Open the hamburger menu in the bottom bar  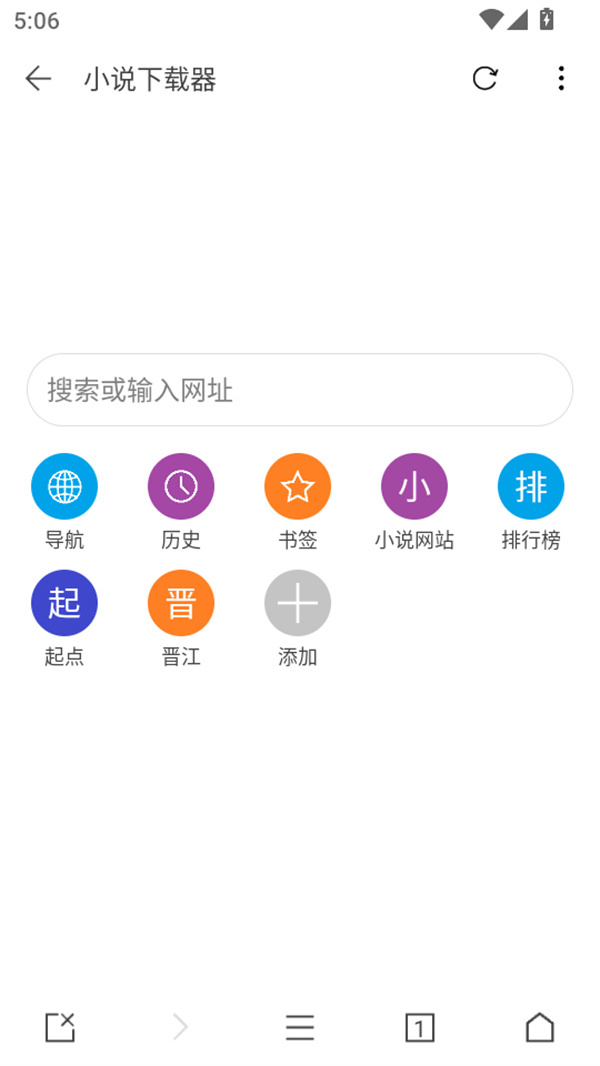pyautogui.click(x=300, y=1027)
